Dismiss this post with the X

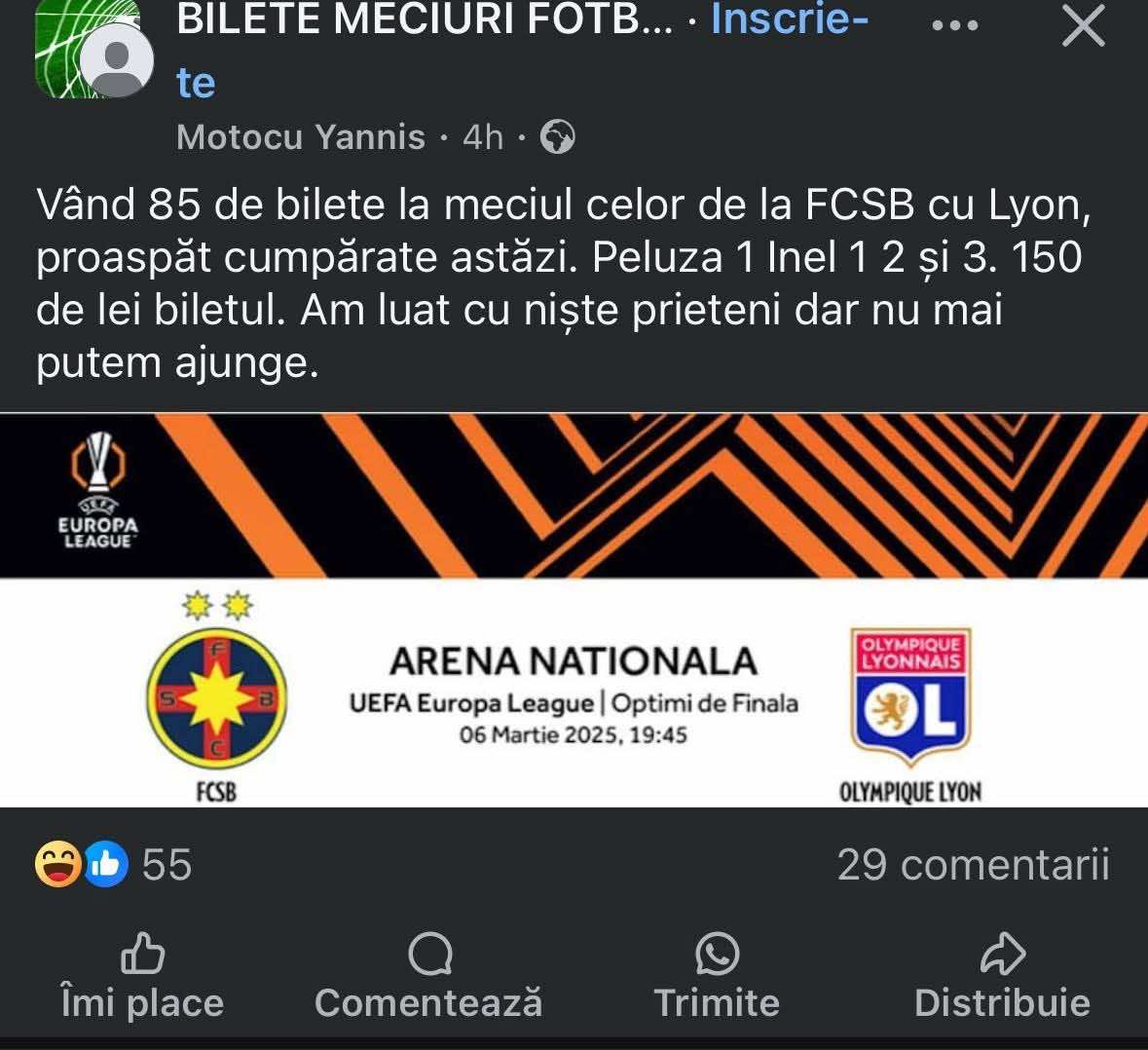point(1083,26)
